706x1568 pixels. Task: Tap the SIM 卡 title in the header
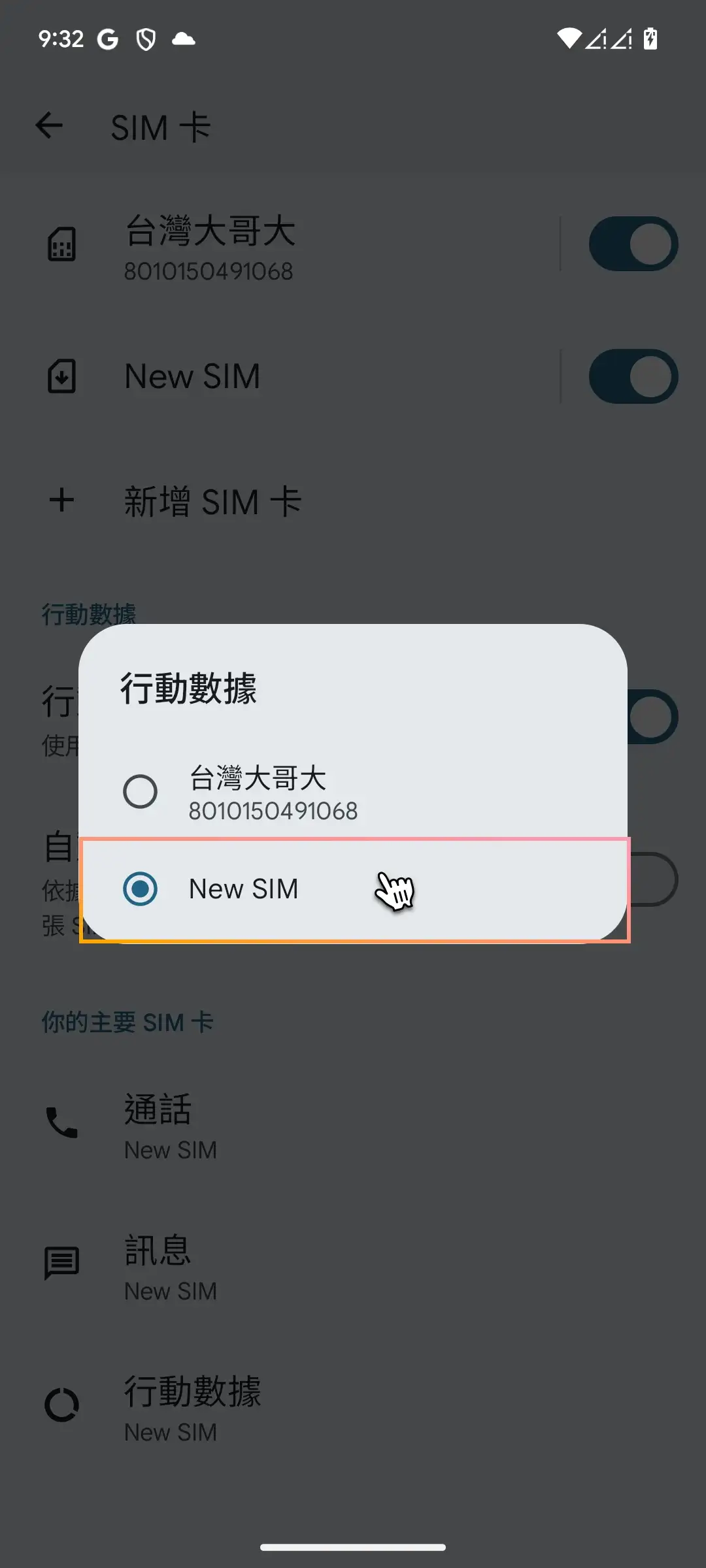[160, 125]
